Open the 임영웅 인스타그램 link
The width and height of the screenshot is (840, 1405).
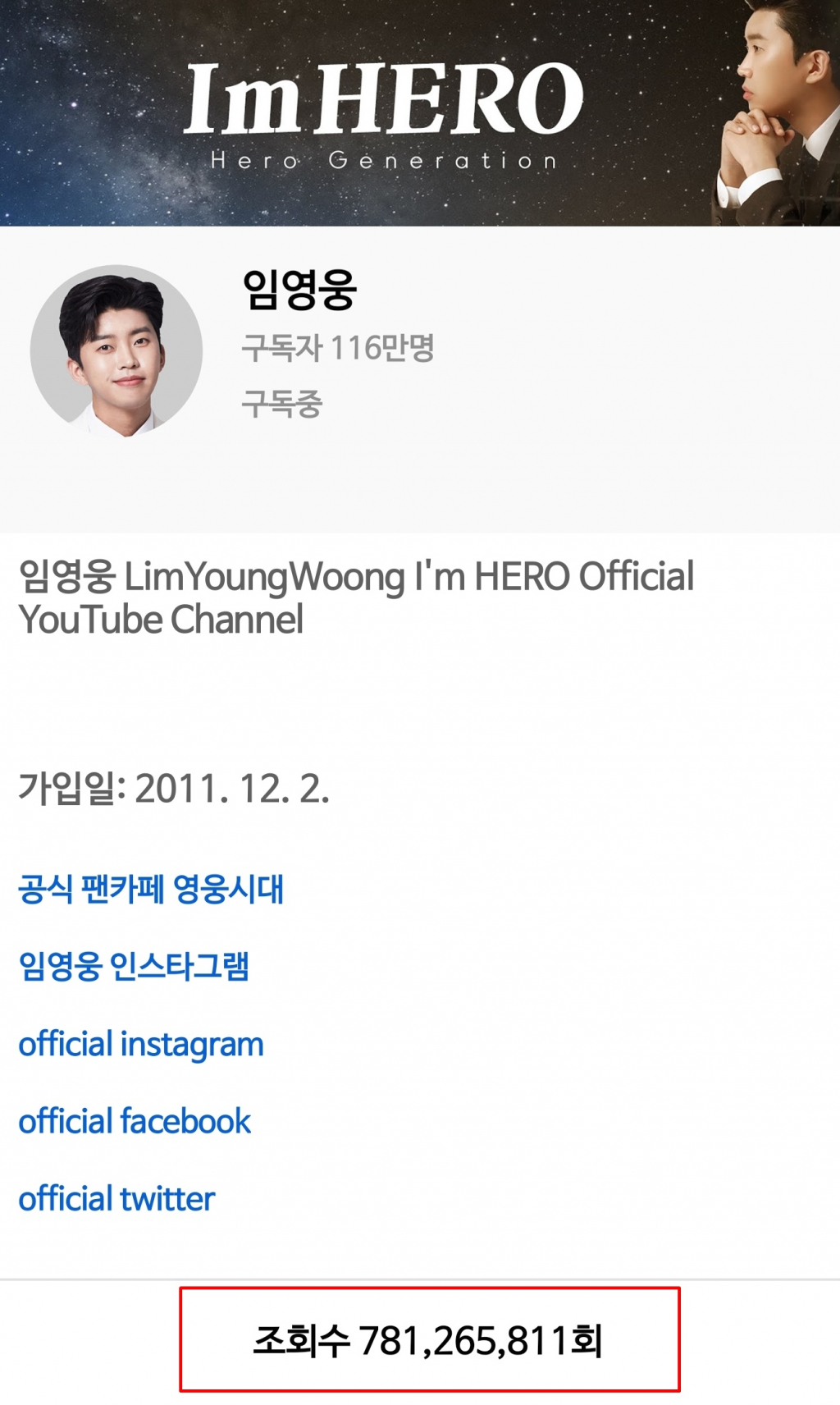[x=134, y=966]
